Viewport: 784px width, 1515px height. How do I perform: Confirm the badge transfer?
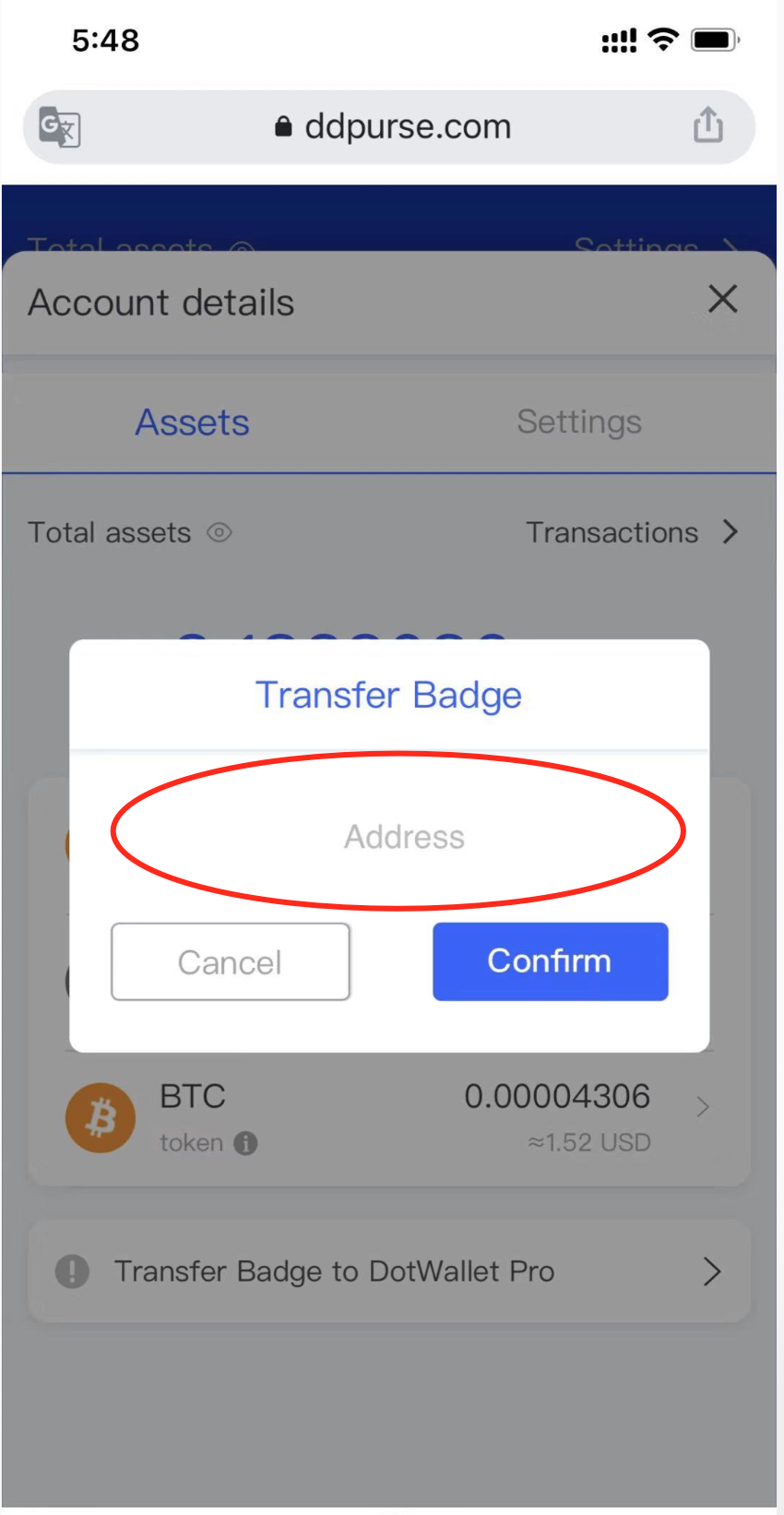point(550,961)
